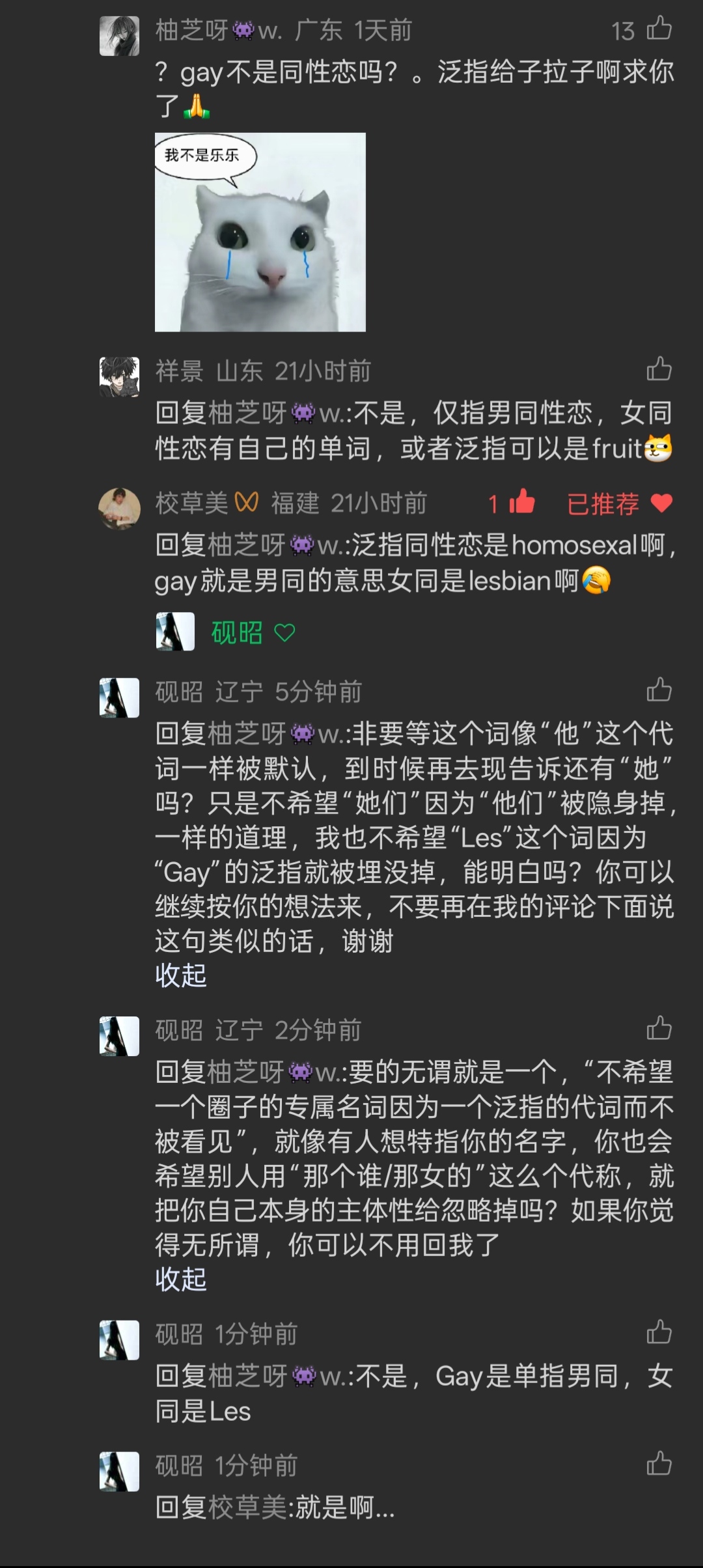Collapse 砚昭's 5分钟前 reply with 收起
The height and width of the screenshot is (1568, 703).
coord(181,975)
